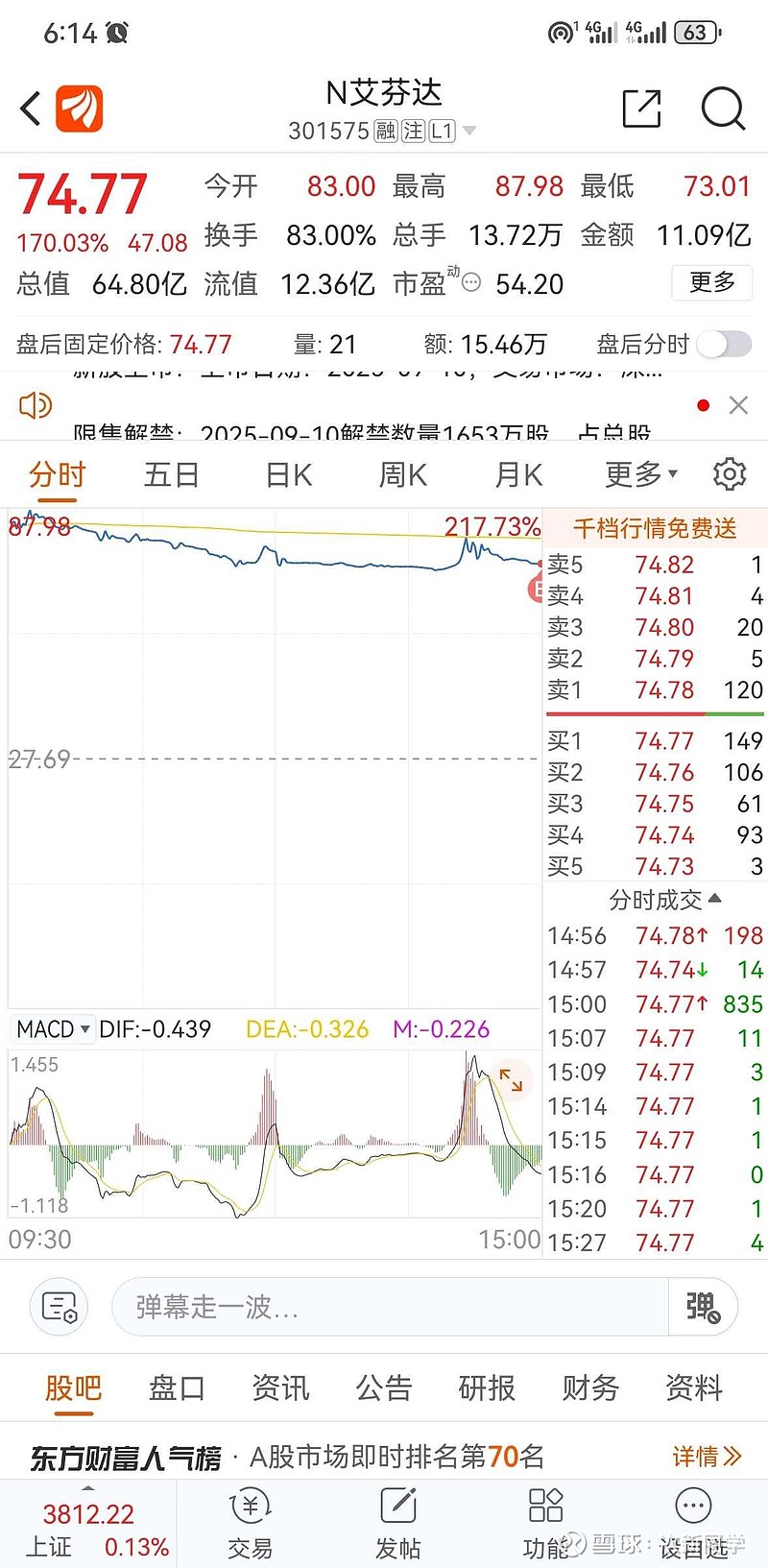This screenshot has height=1568, width=768.
Task: Tap the 弹幕走一波 comment input field
Action: pos(390,1307)
